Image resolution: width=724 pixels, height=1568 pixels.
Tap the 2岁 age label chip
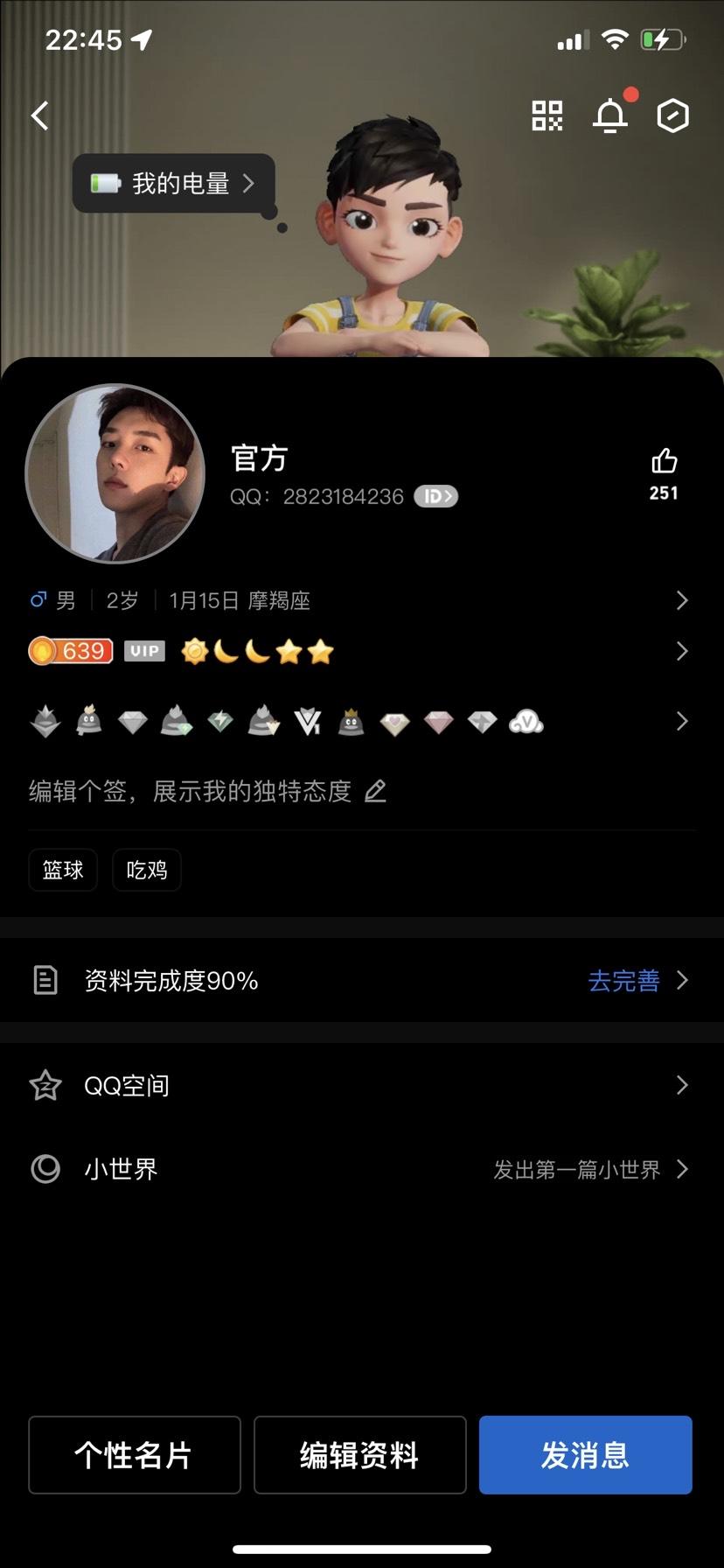[x=120, y=600]
